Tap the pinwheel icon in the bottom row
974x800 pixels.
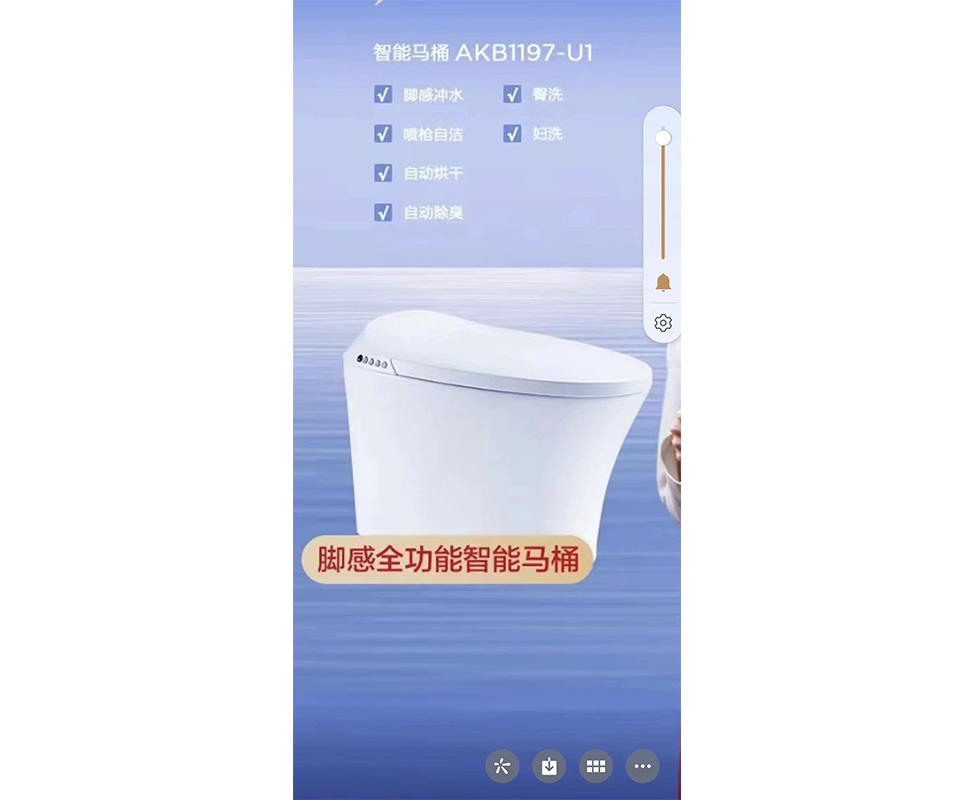click(502, 766)
